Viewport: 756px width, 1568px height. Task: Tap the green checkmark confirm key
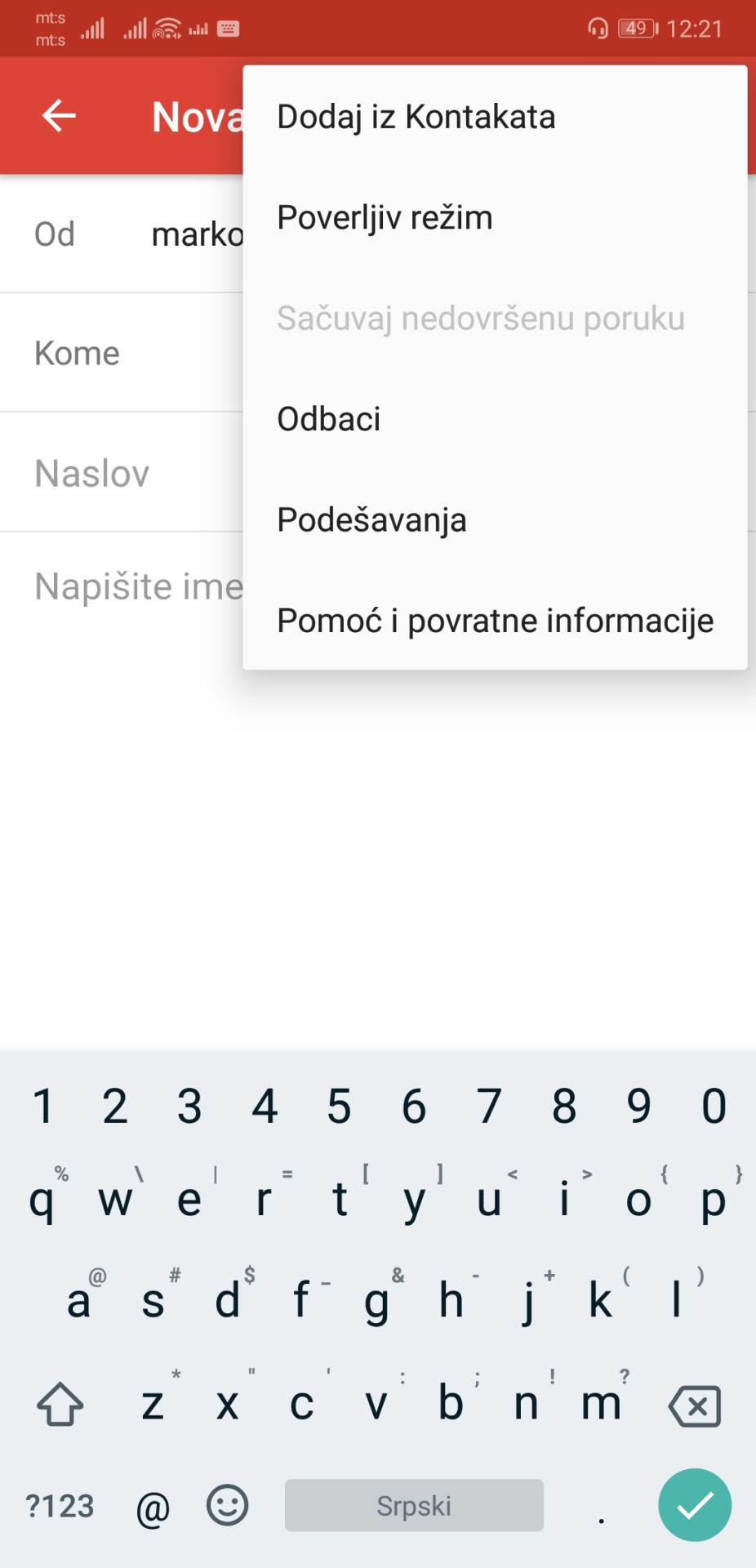pos(694,1505)
